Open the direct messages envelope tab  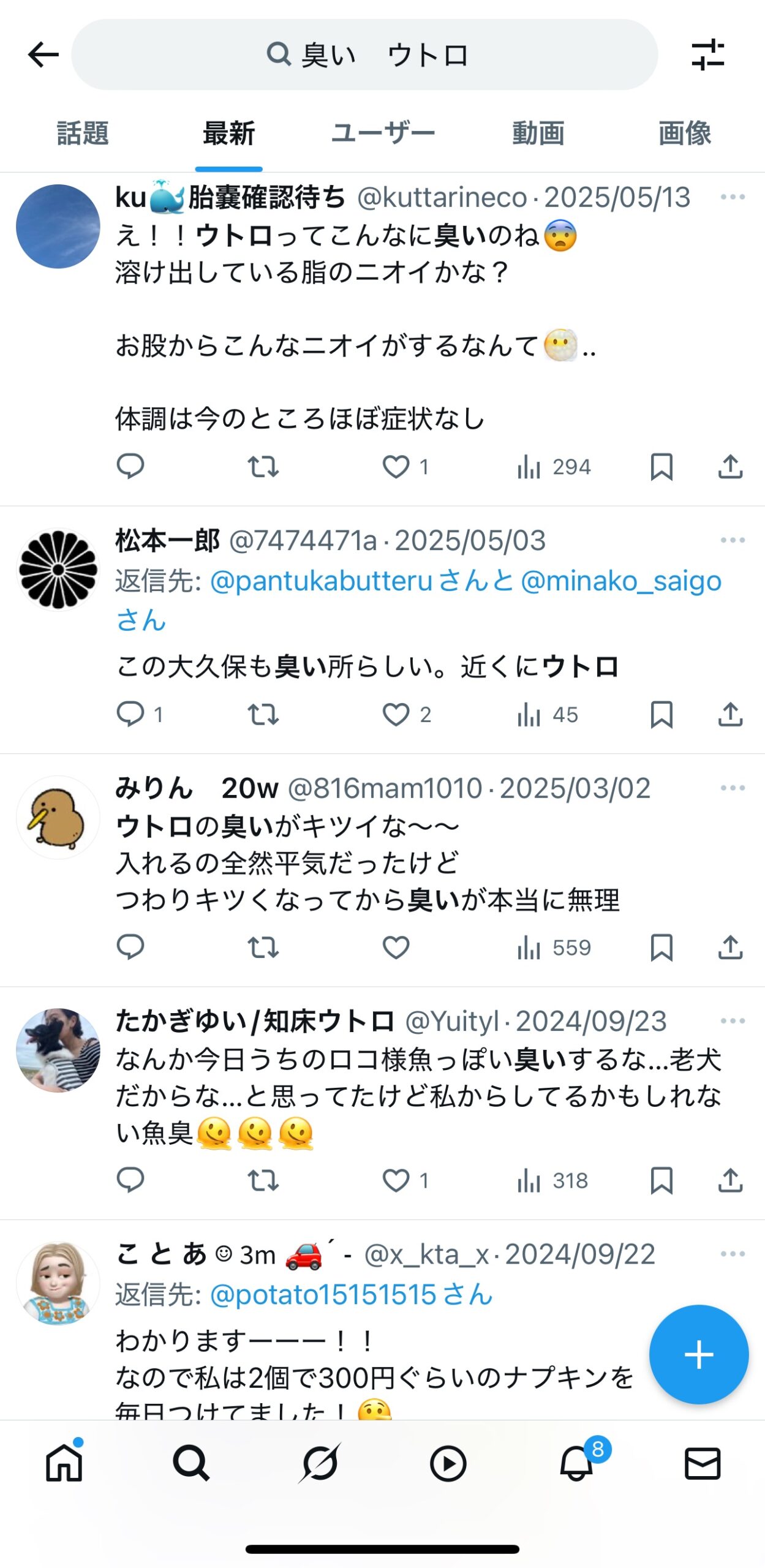tap(702, 1464)
